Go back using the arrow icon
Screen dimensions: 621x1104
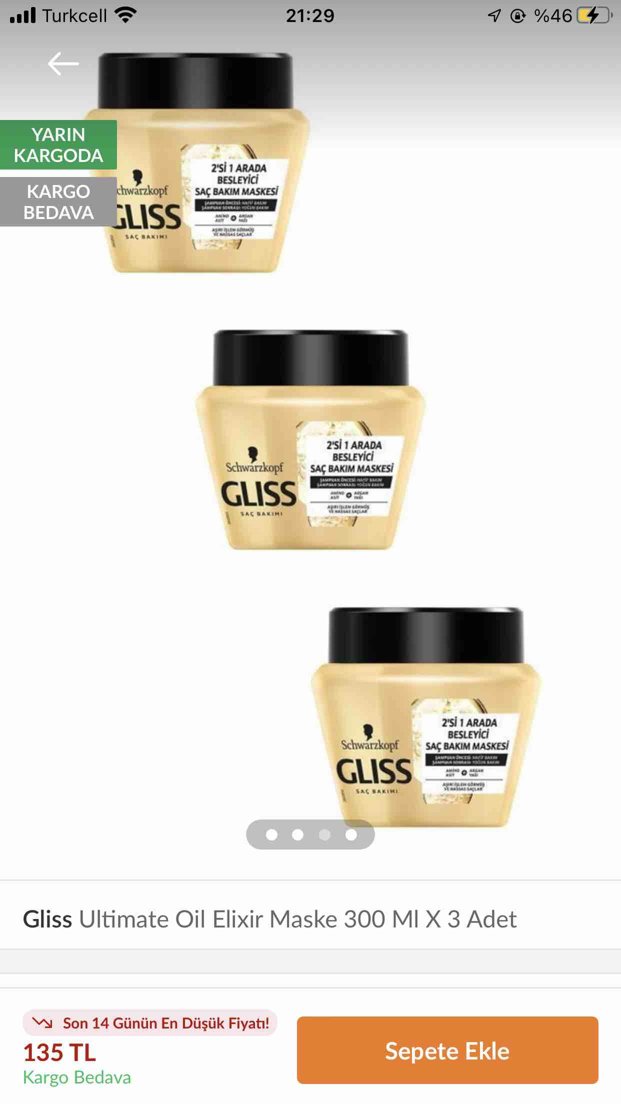63,64
